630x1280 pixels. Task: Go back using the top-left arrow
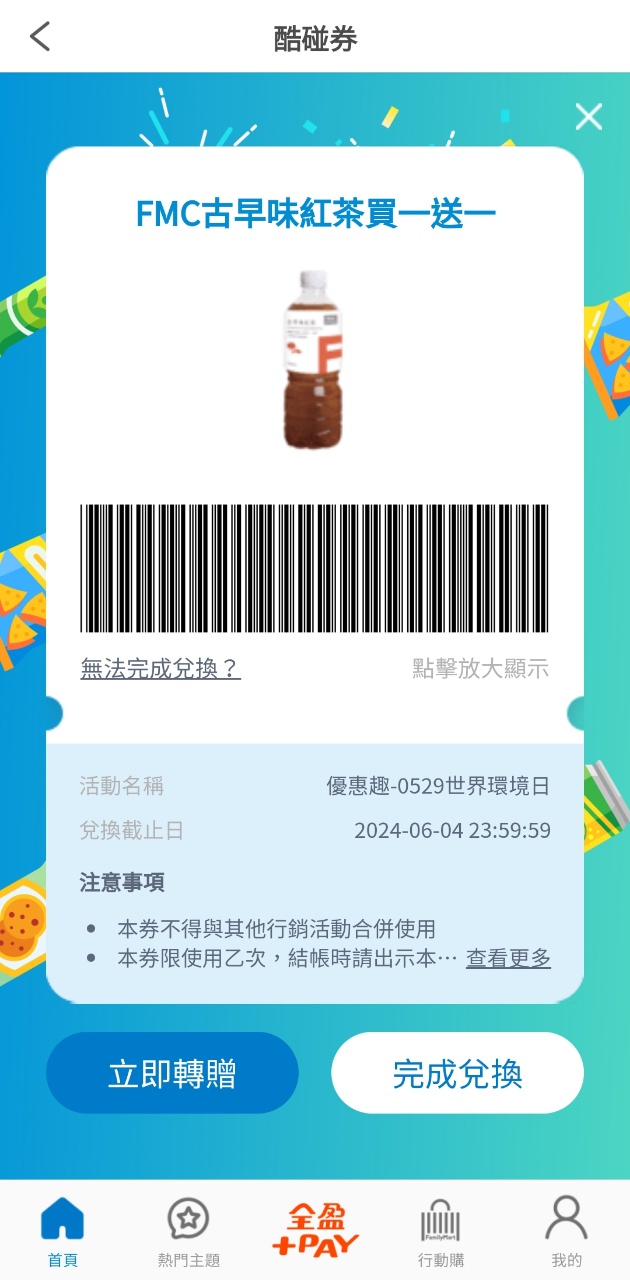point(40,38)
